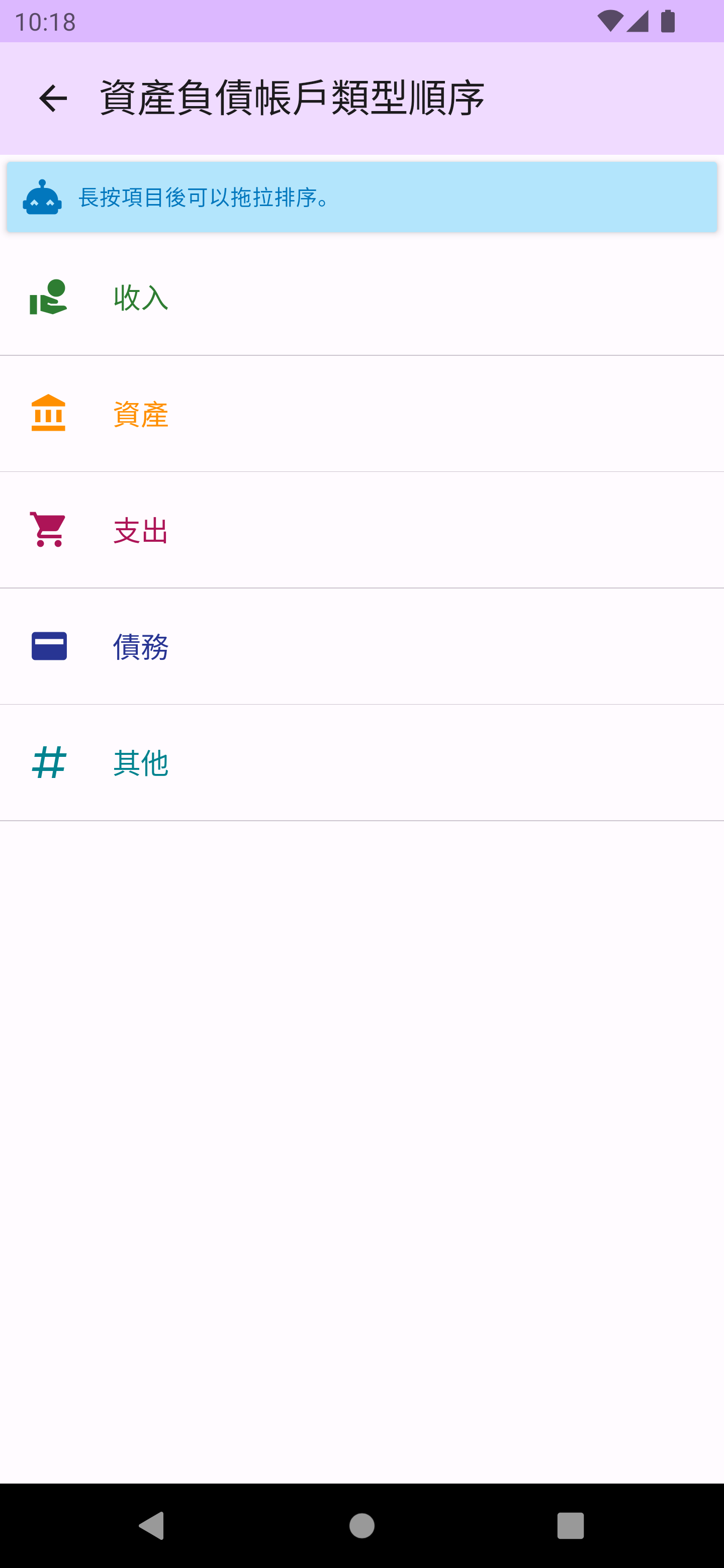Go back using the app bar arrow
This screenshot has width=724, height=1568.
tap(53, 99)
